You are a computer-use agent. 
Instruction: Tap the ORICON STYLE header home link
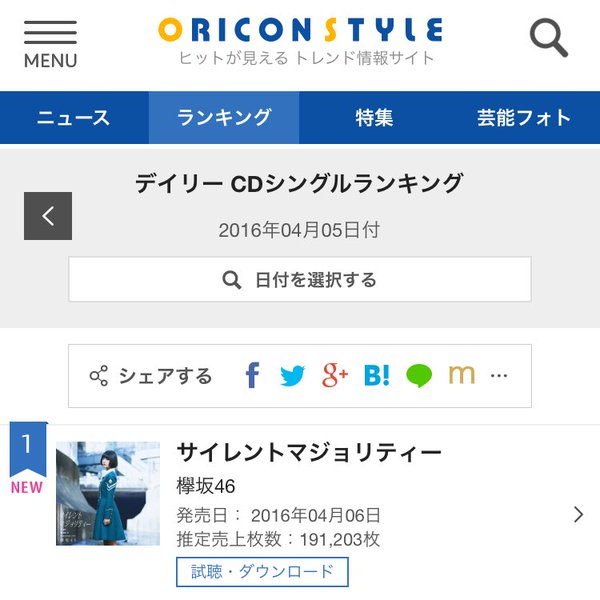tap(300, 30)
